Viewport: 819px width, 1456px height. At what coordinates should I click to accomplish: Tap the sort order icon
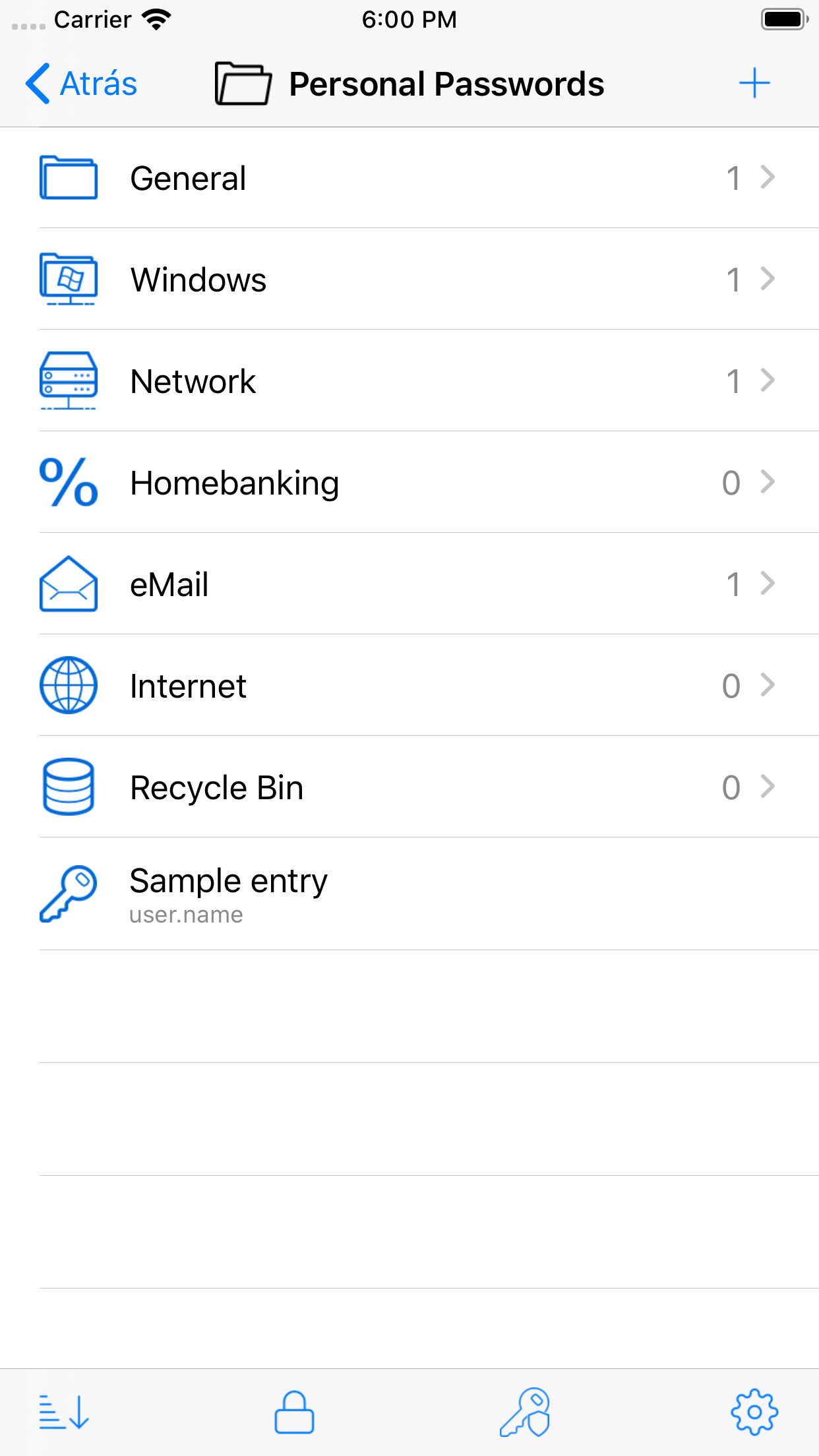(x=64, y=1412)
